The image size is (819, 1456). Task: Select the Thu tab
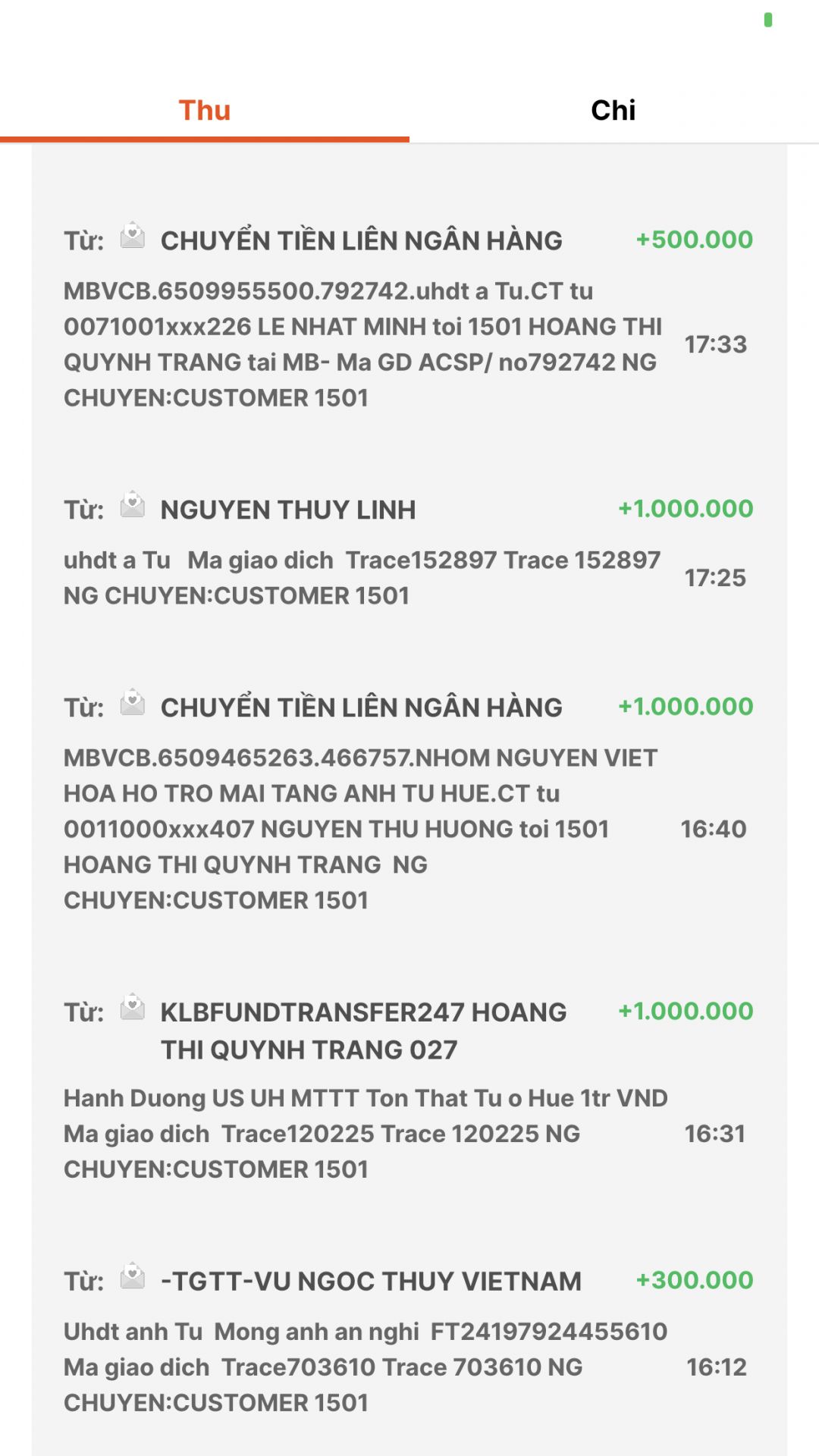pyautogui.click(x=205, y=111)
